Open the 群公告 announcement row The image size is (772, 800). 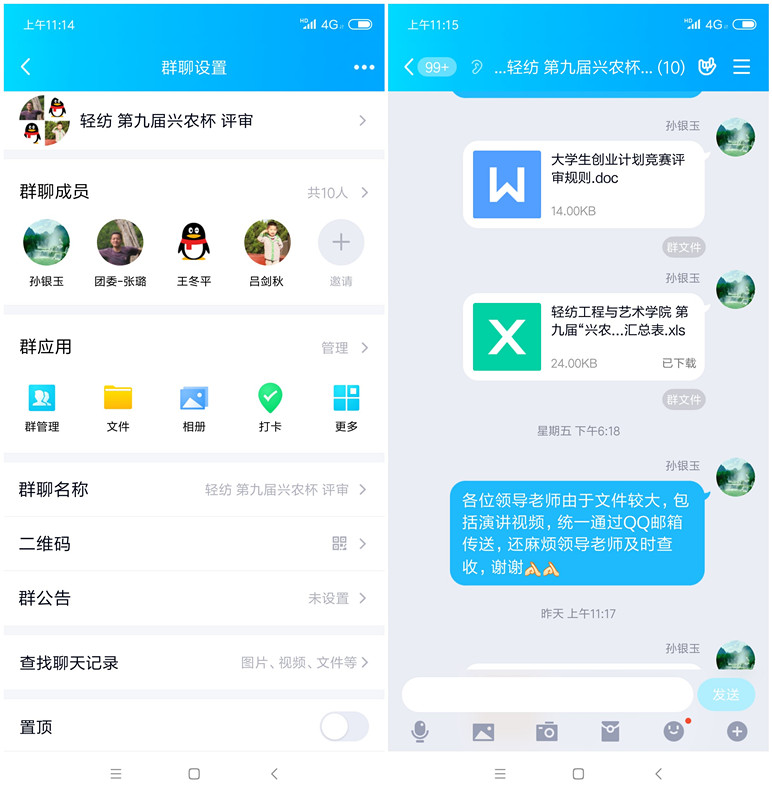(x=194, y=598)
